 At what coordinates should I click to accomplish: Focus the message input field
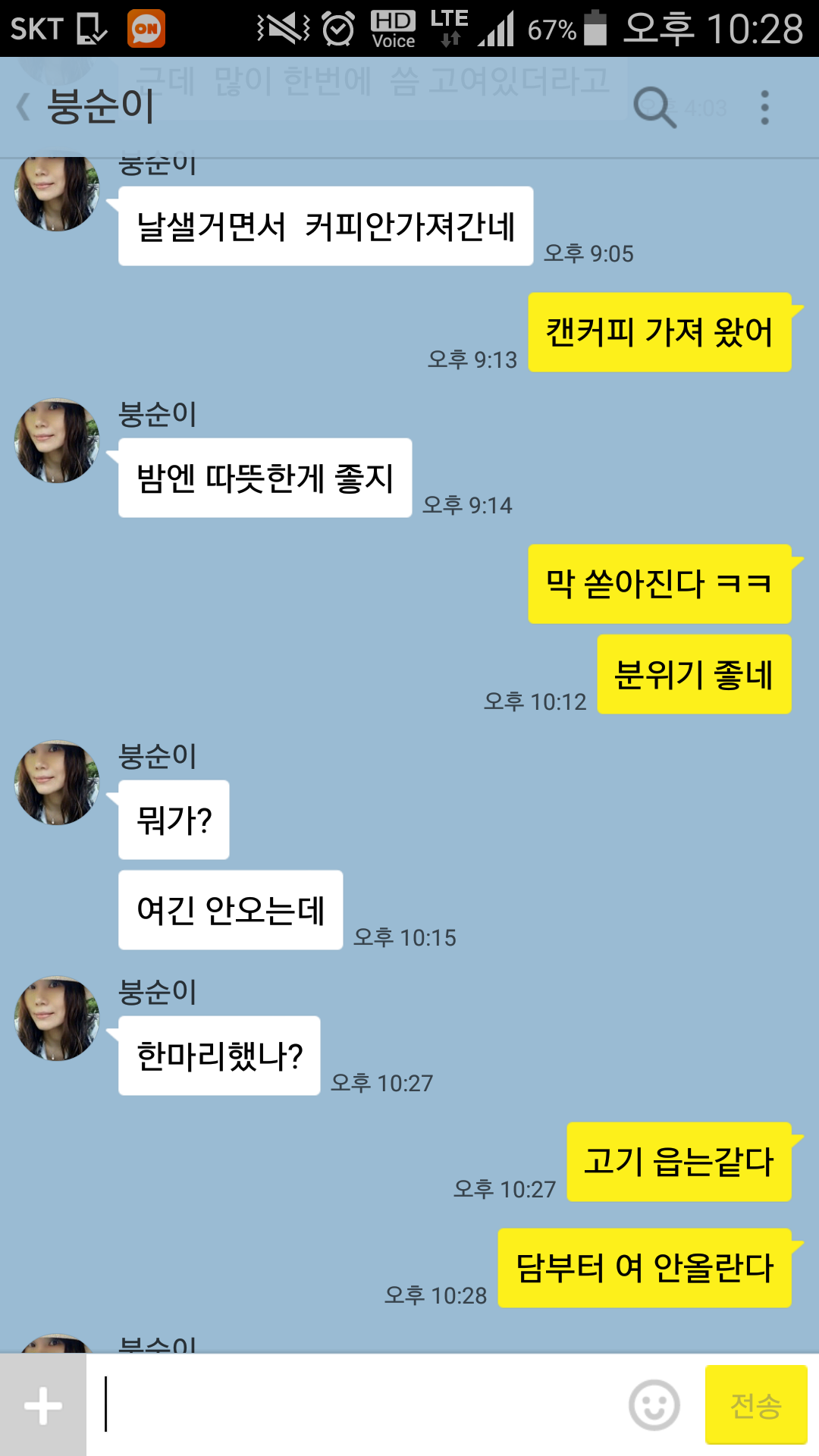tap(356, 1405)
